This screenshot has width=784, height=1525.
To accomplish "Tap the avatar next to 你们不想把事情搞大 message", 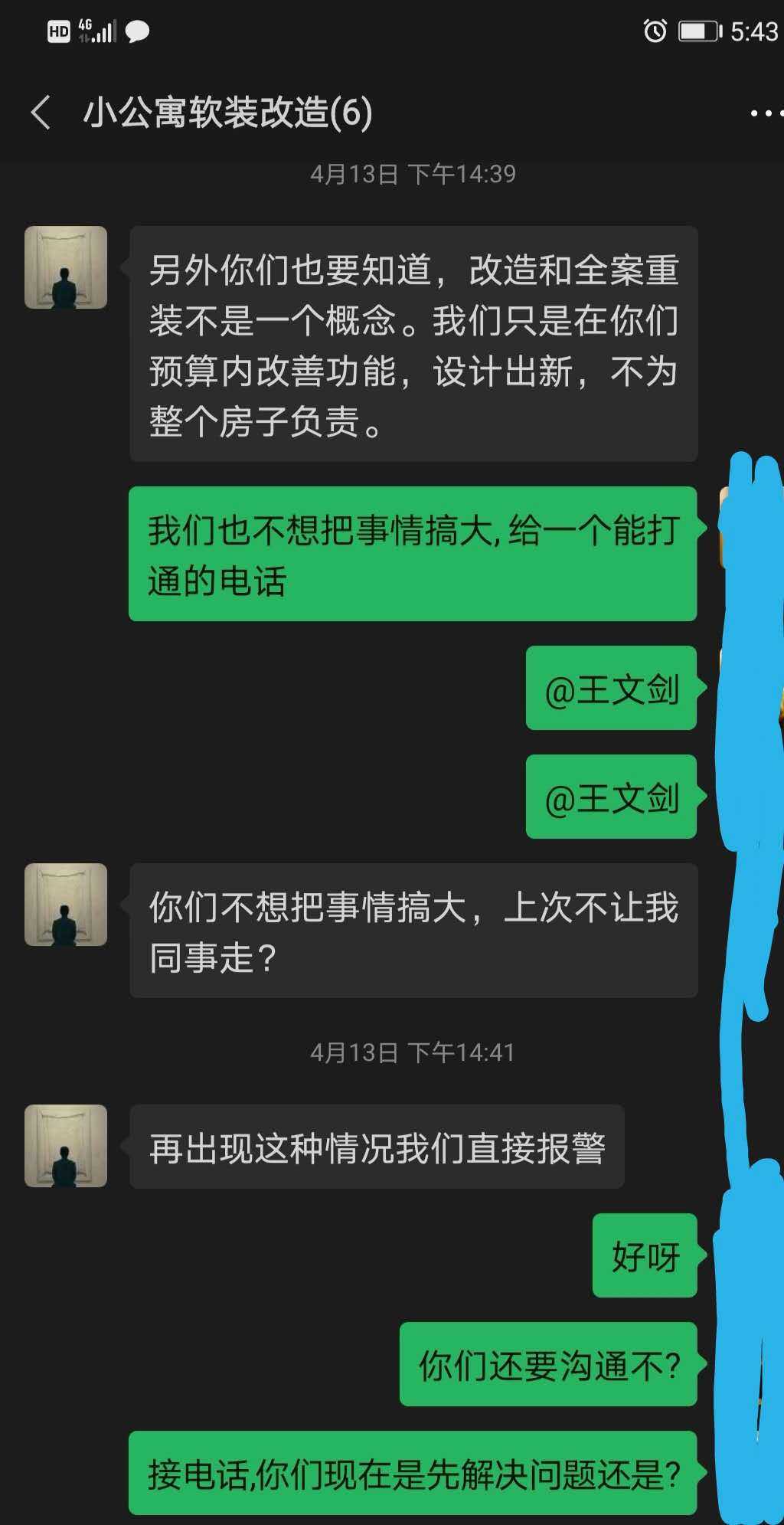I will [x=66, y=905].
